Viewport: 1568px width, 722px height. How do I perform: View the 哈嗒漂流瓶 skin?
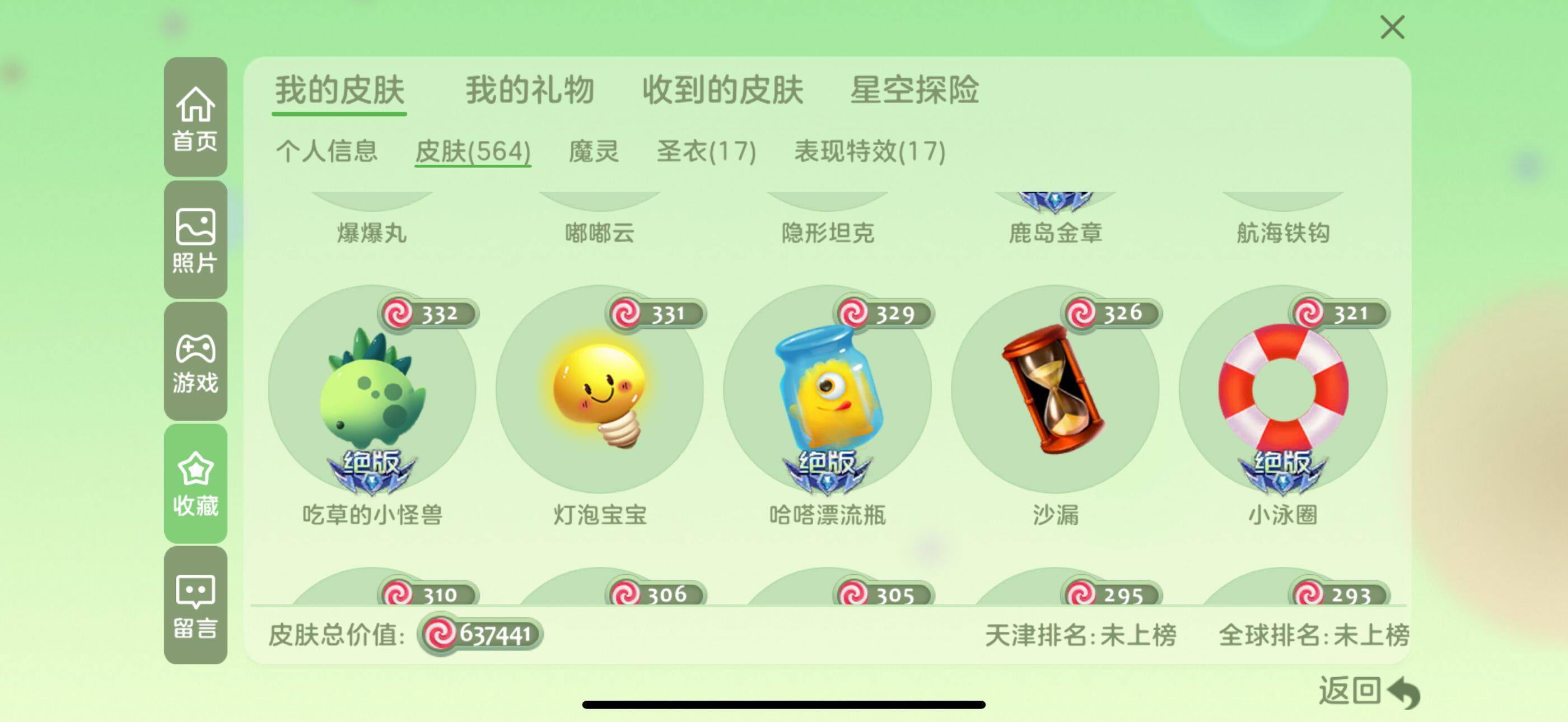click(827, 390)
